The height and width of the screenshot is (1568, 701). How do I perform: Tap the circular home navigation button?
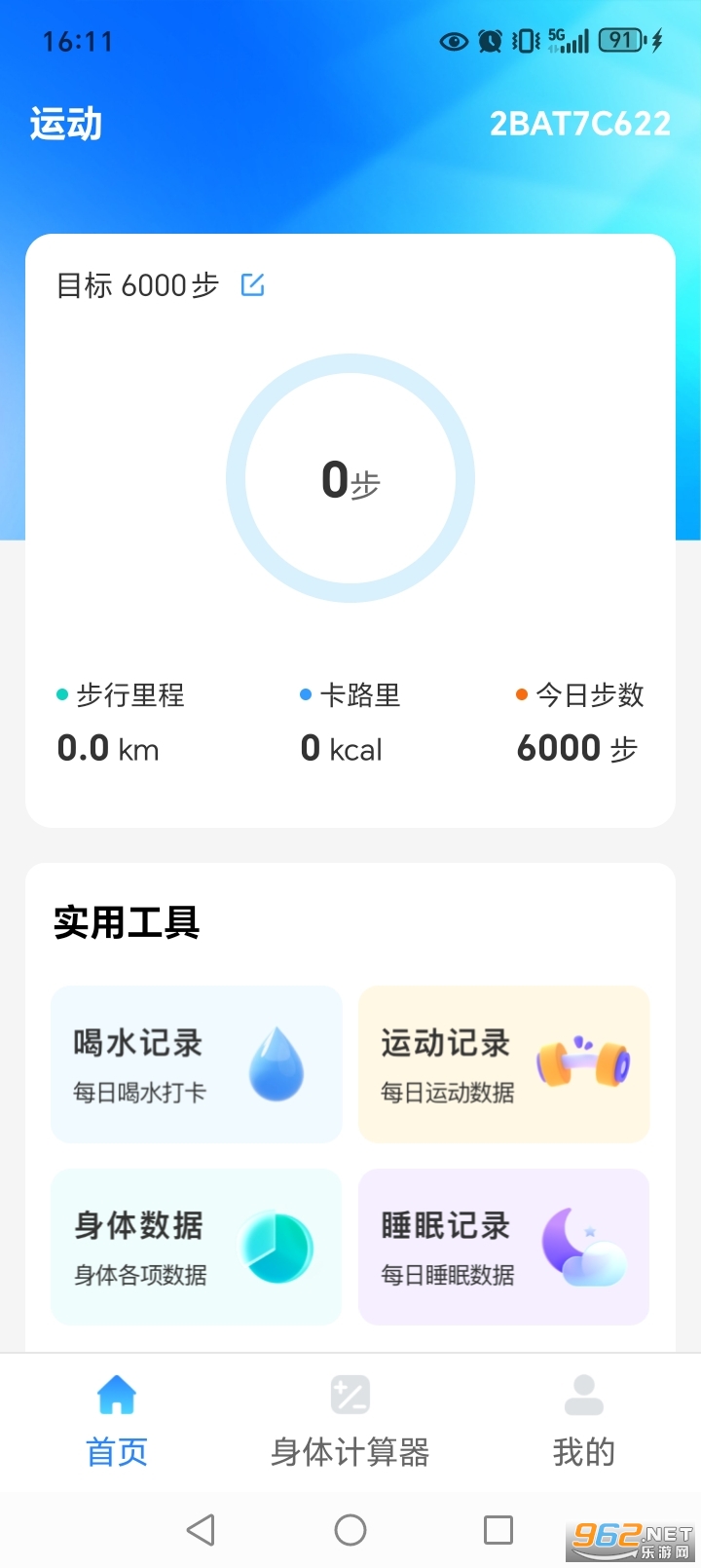(350, 1529)
